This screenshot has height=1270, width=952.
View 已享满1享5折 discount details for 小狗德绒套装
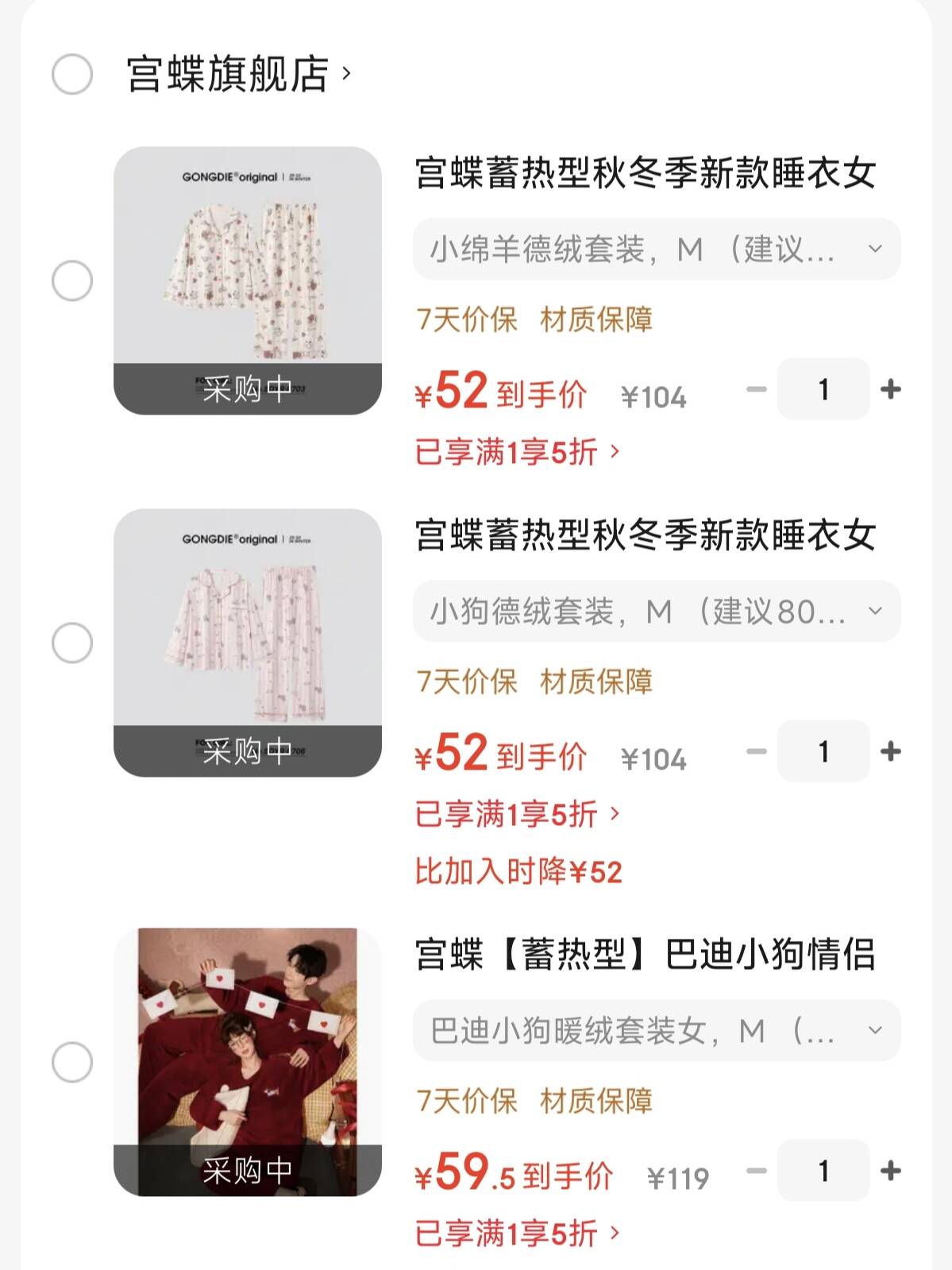click(517, 815)
